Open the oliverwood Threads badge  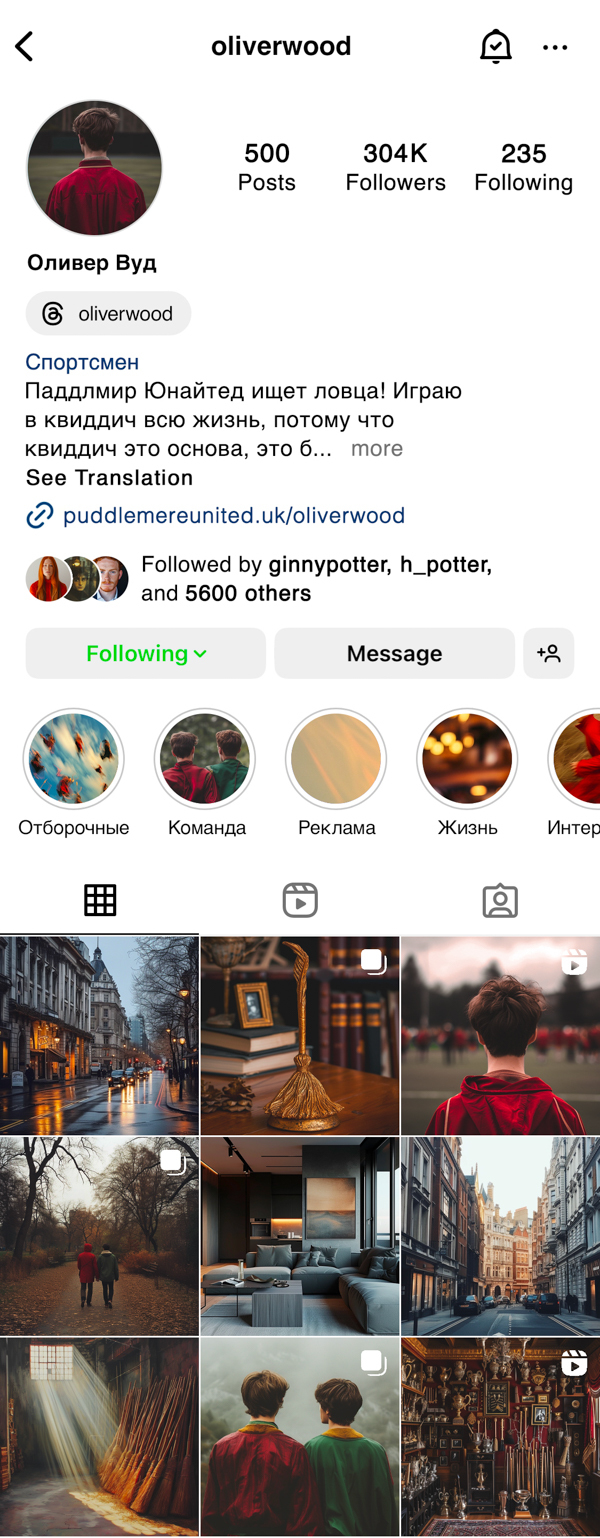click(108, 314)
